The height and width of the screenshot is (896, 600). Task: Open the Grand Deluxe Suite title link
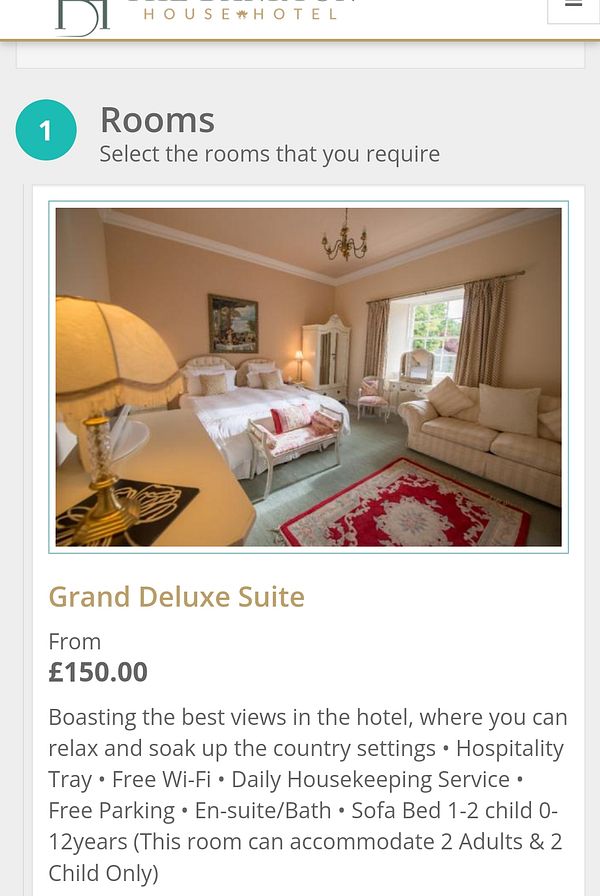(176, 597)
